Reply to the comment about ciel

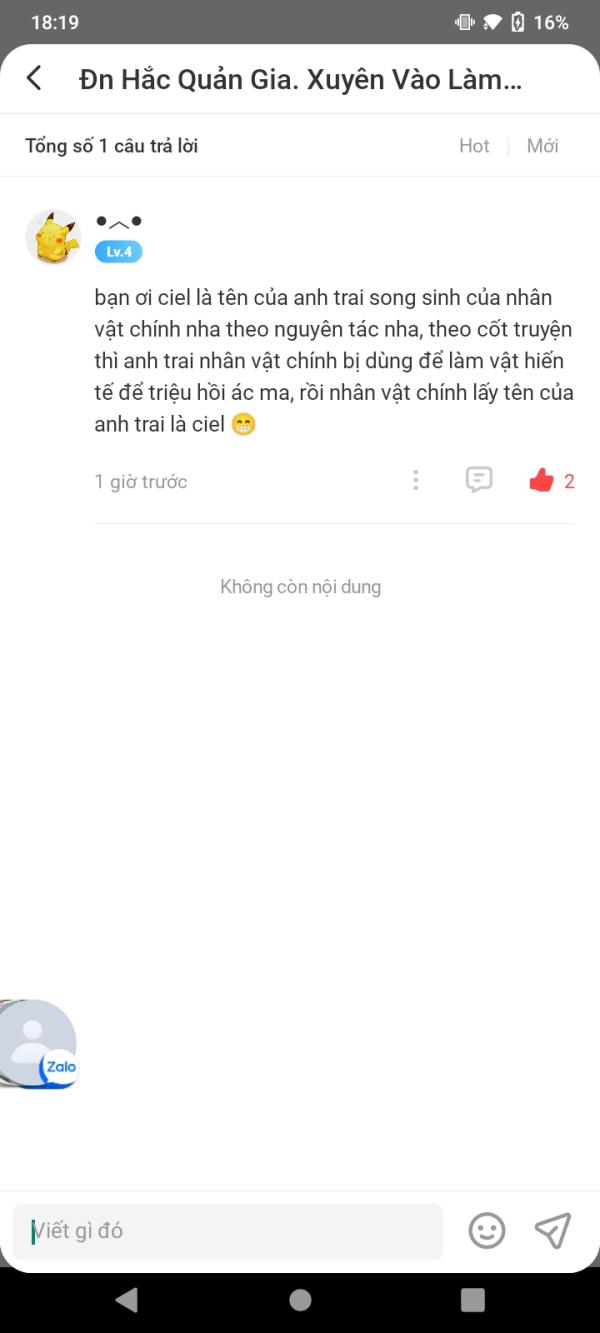click(479, 481)
